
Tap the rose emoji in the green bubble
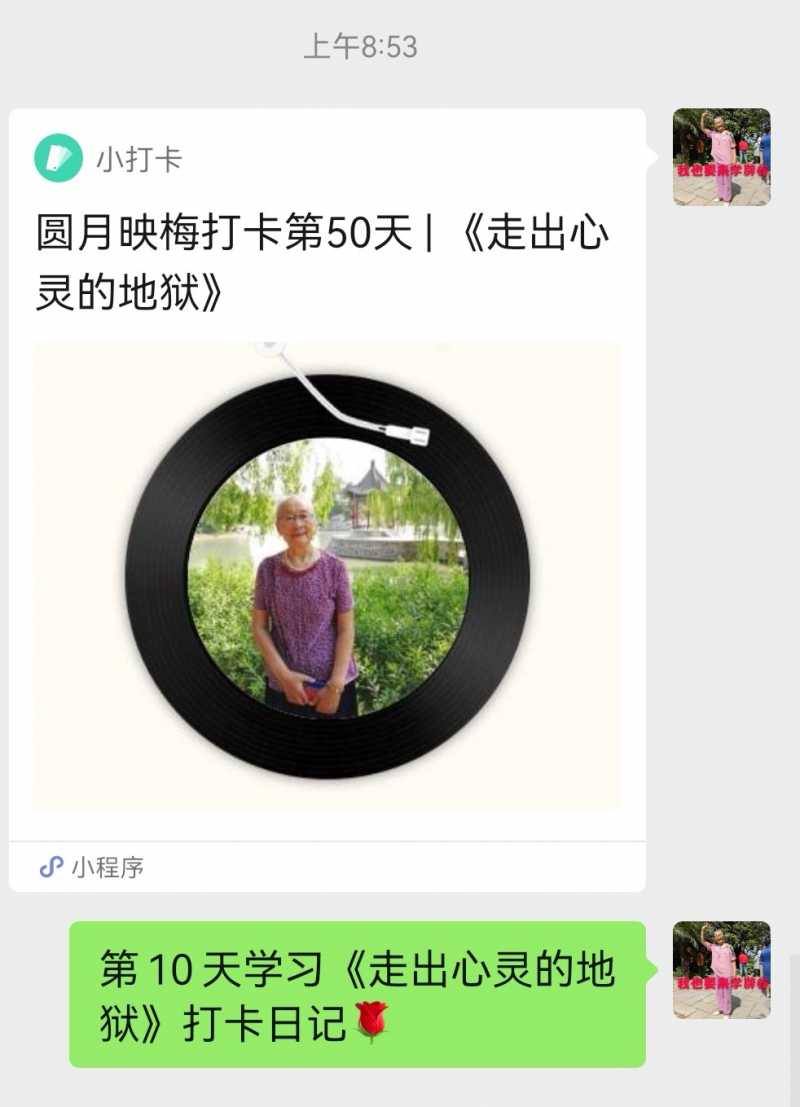click(372, 1022)
